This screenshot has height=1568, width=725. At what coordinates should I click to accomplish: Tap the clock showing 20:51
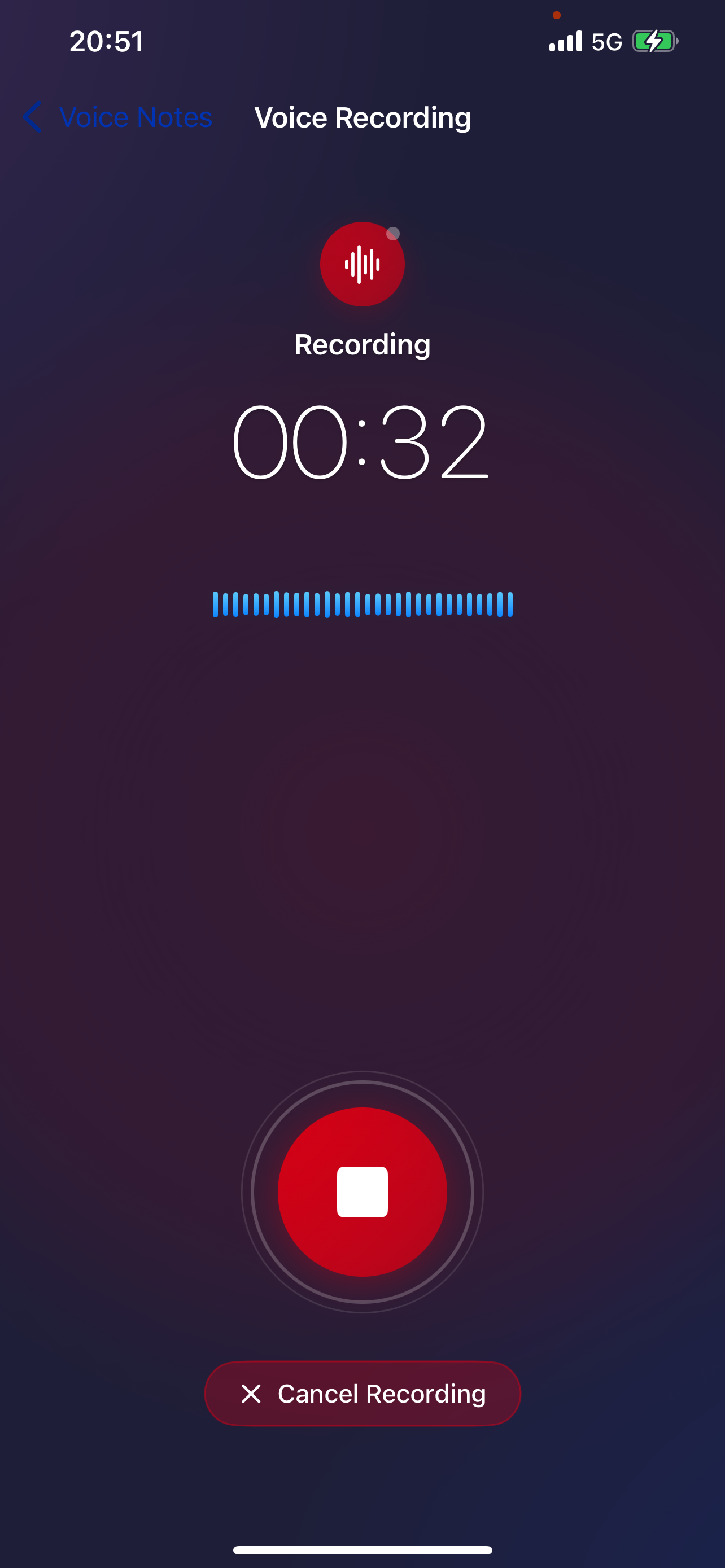pyautogui.click(x=106, y=41)
